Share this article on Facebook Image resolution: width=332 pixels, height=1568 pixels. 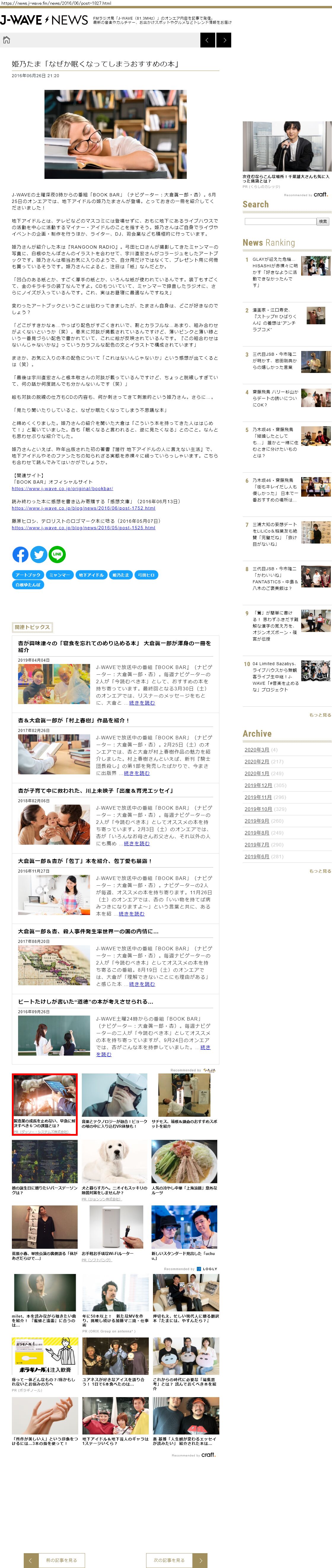20,554
